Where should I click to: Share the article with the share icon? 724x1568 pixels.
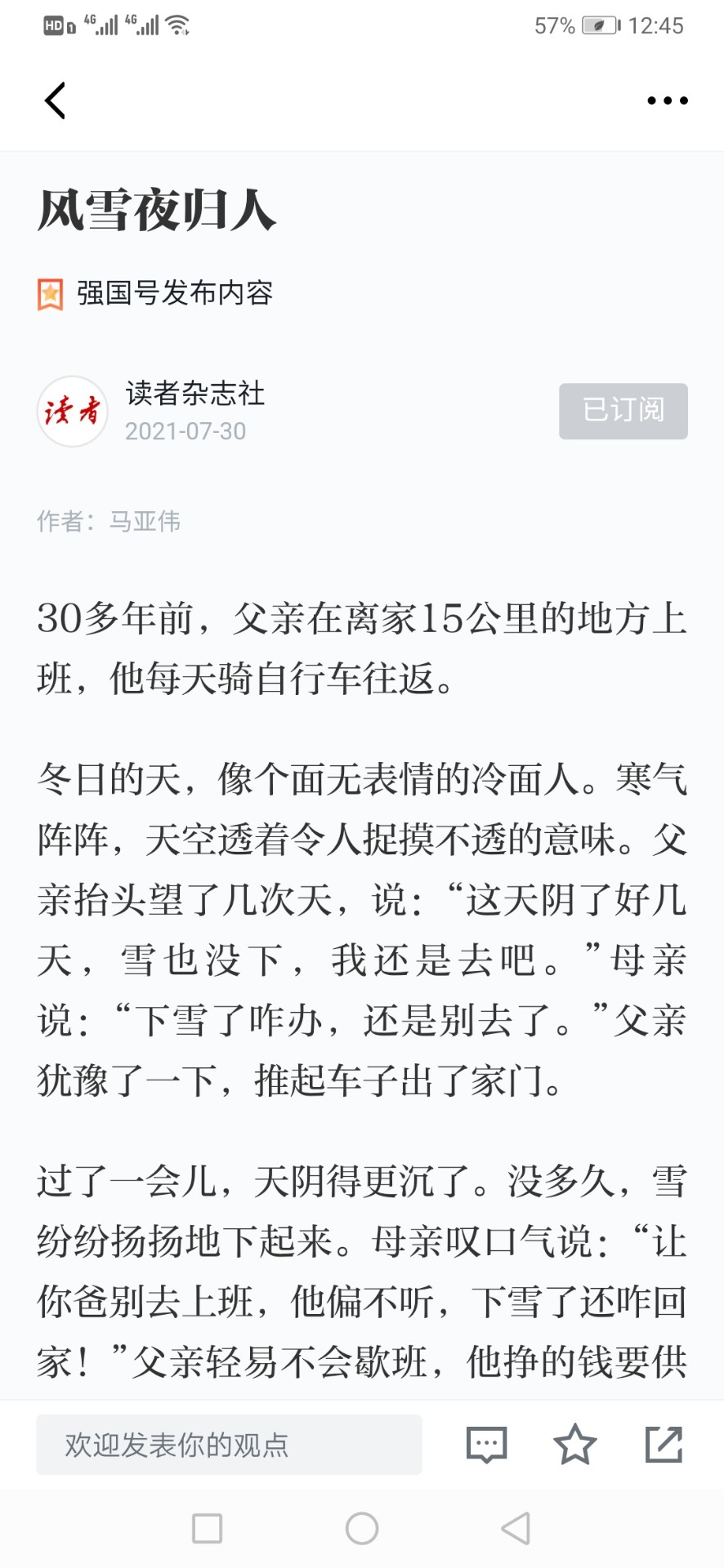(664, 1445)
